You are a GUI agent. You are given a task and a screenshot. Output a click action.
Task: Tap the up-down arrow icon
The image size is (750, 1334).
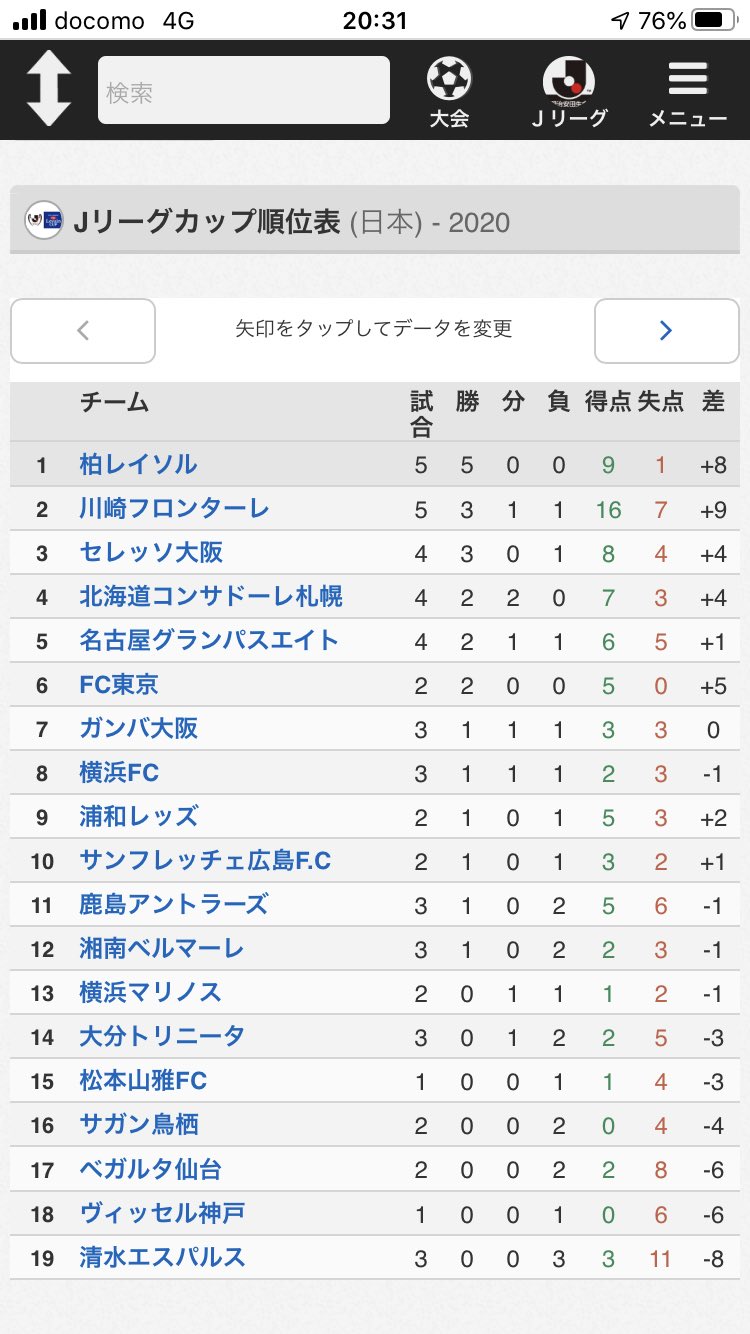point(49,89)
